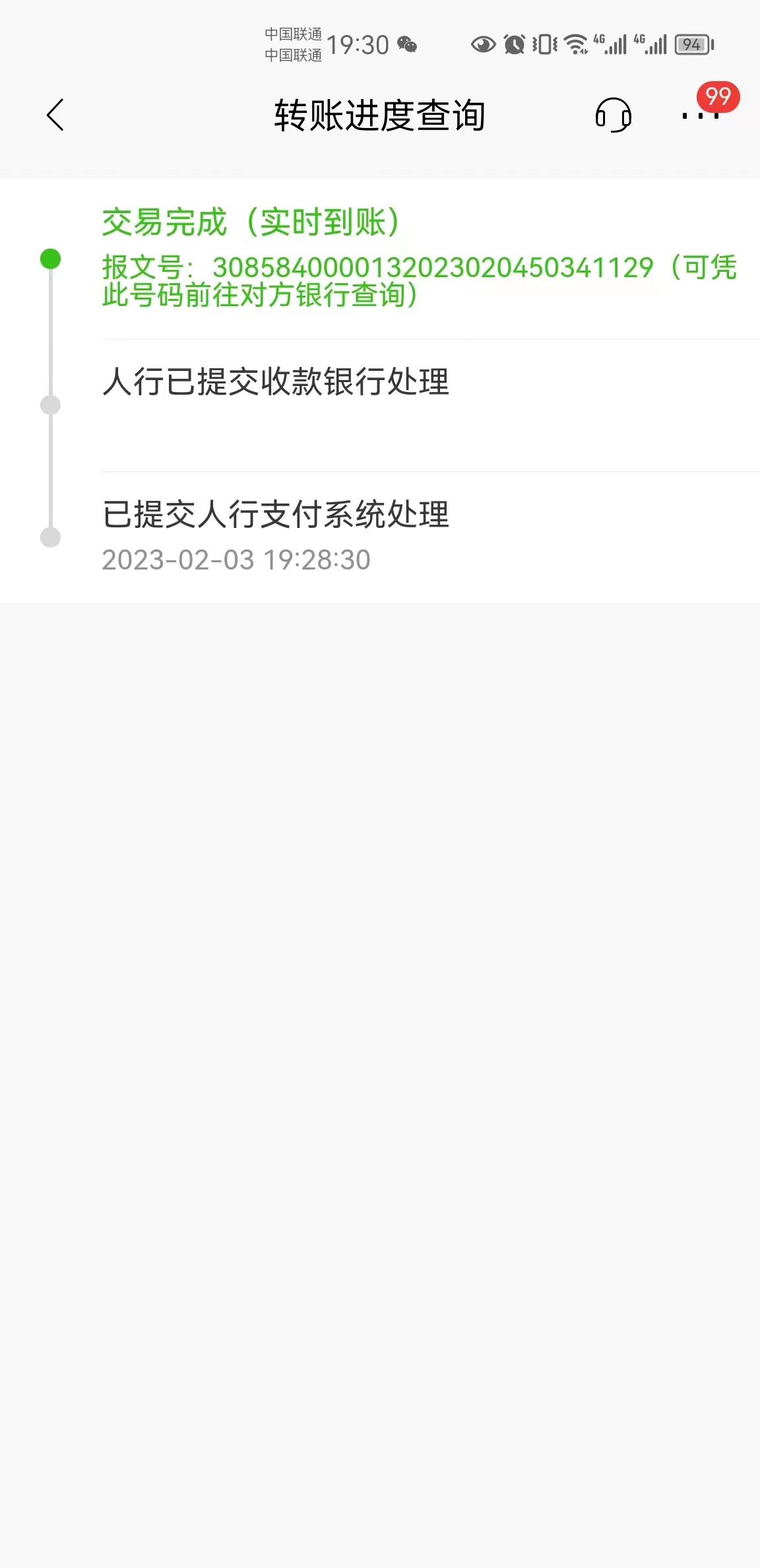Open the three-dot more menu
Screen dimensions: 760x1568
coord(700,115)
